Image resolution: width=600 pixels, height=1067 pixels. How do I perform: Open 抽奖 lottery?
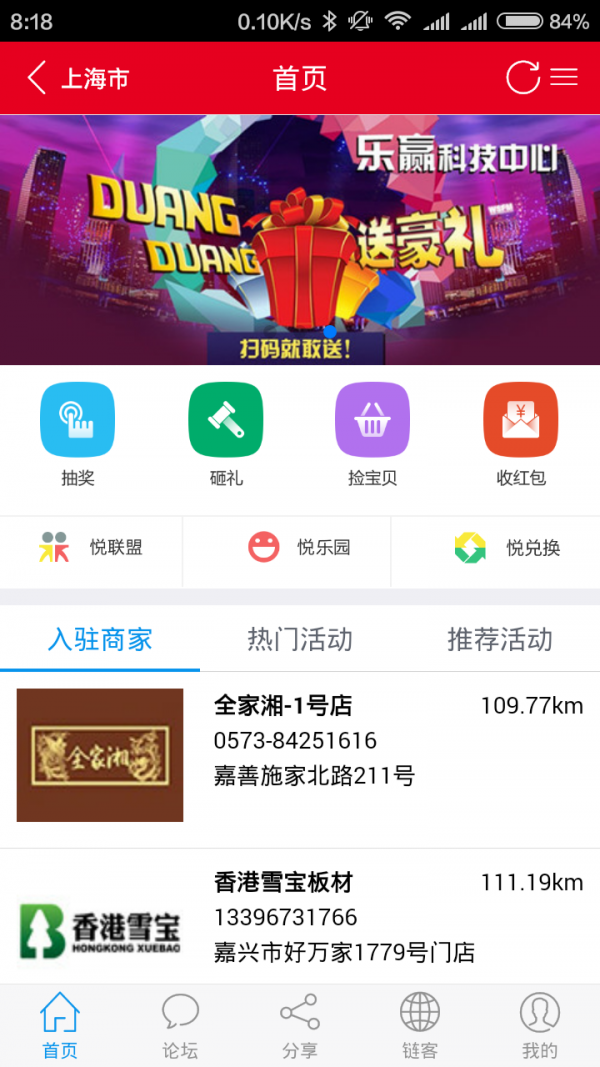[x=77, y=420]
